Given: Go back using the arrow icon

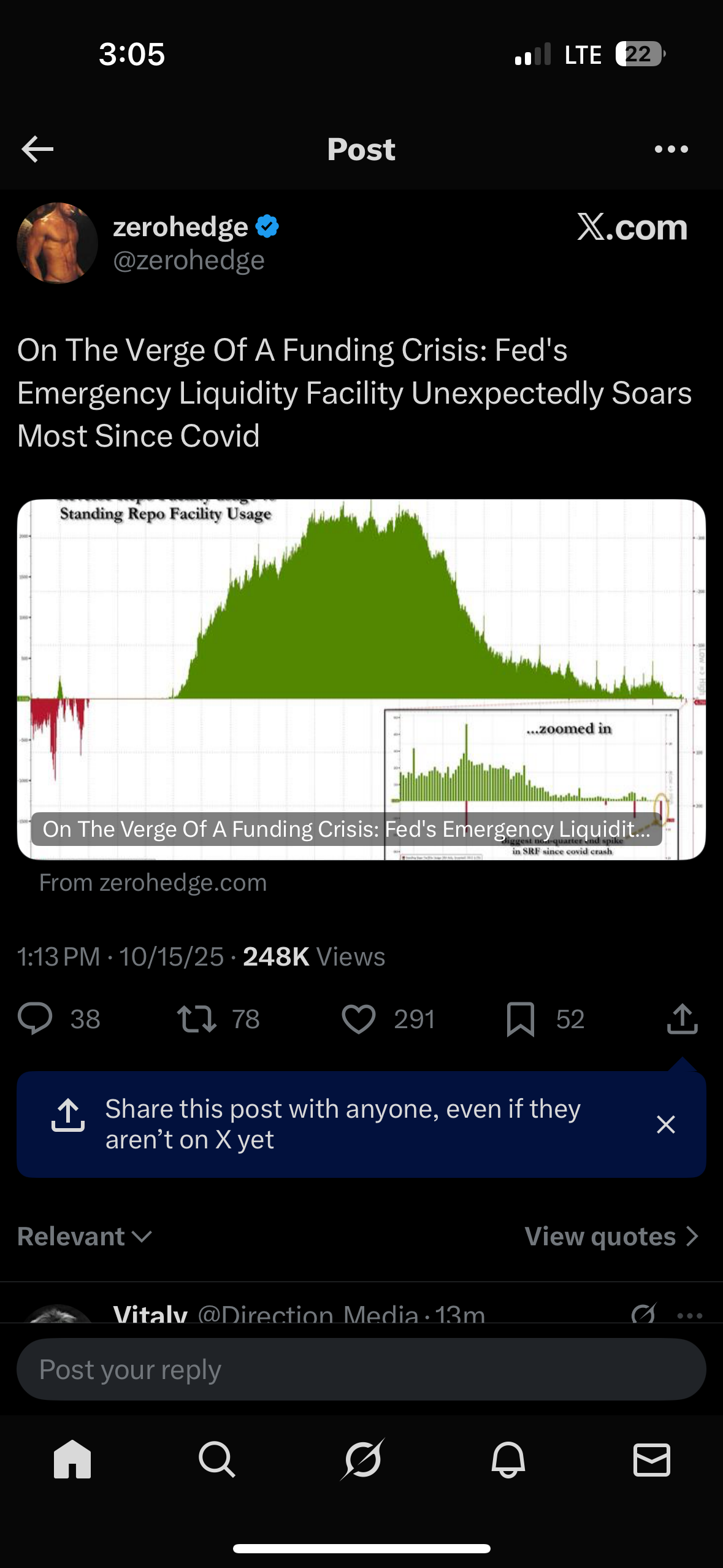Looking at the screenshot, I should tap(37, 149).
